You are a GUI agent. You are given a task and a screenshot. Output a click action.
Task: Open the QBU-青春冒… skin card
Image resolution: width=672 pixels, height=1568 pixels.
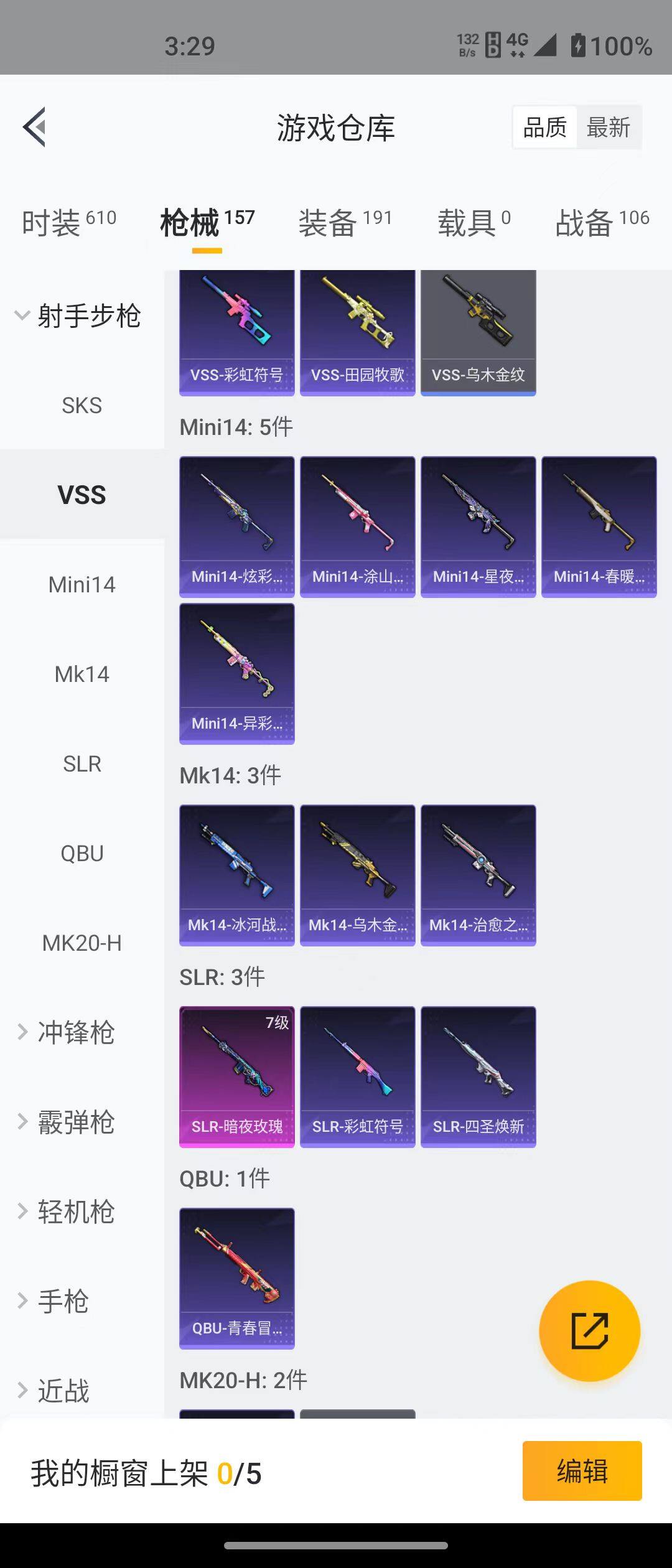[236, 1278]
